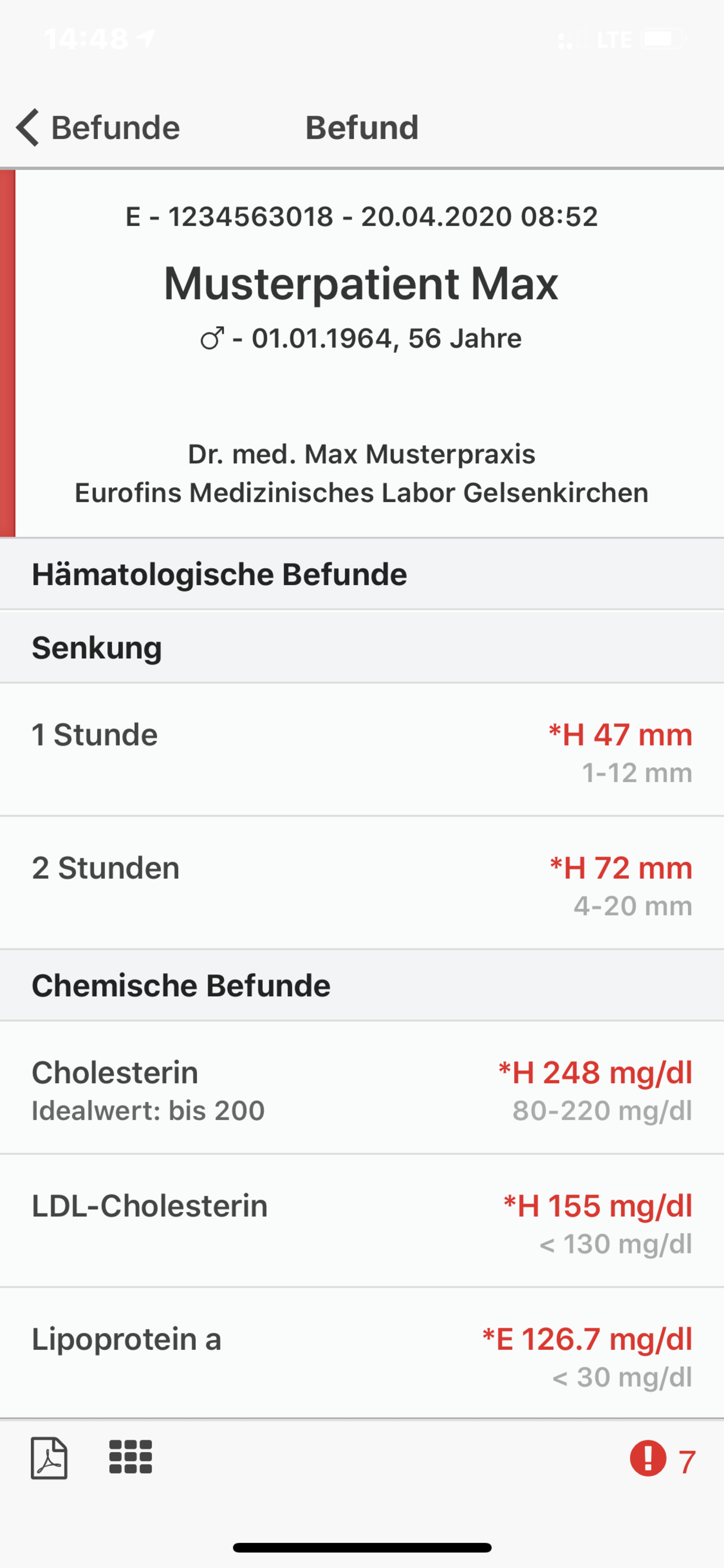View LDL-Cholesterin result details
Image resolution: width=724 pixels, height=1568 pixels.
click(x=362, y=1221)
